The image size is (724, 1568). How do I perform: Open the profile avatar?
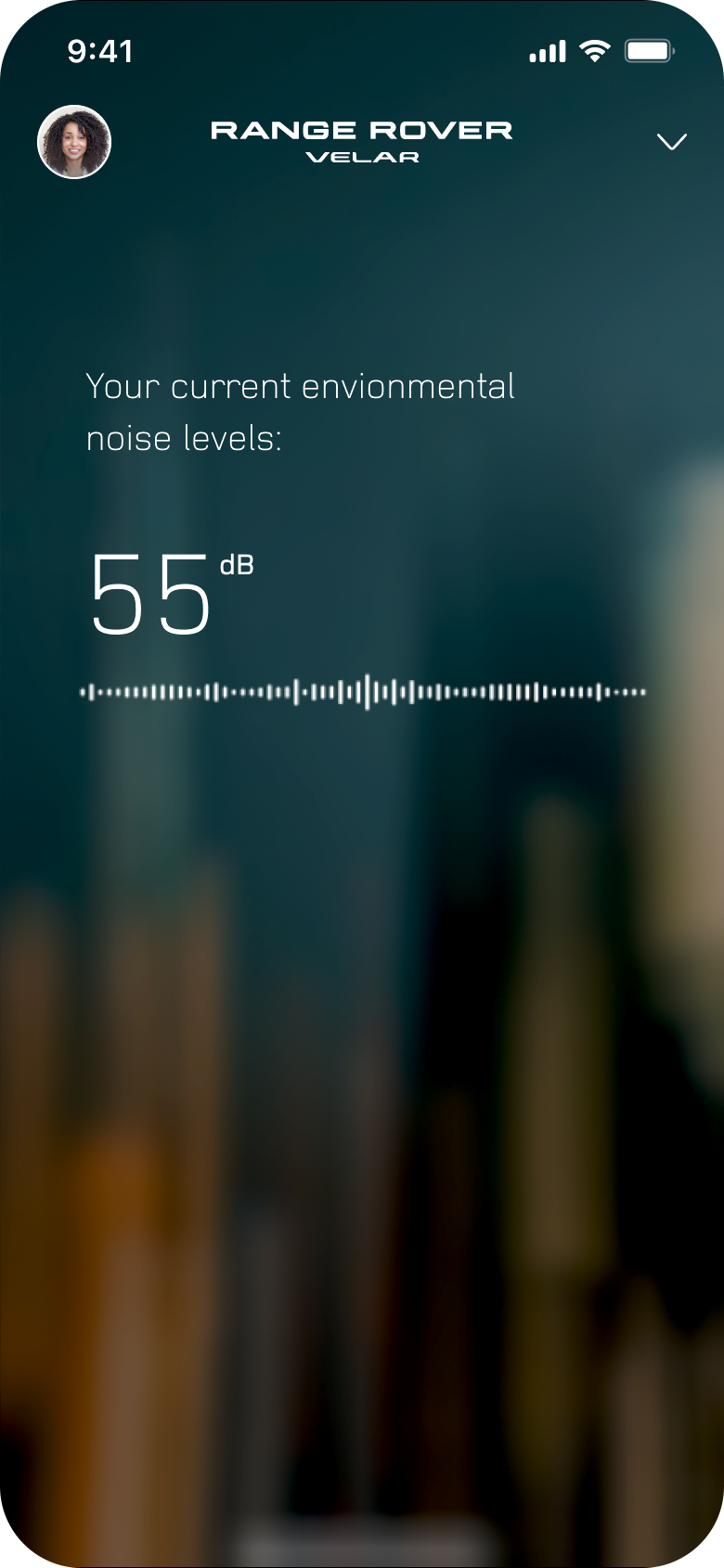(x=74, y=142)
